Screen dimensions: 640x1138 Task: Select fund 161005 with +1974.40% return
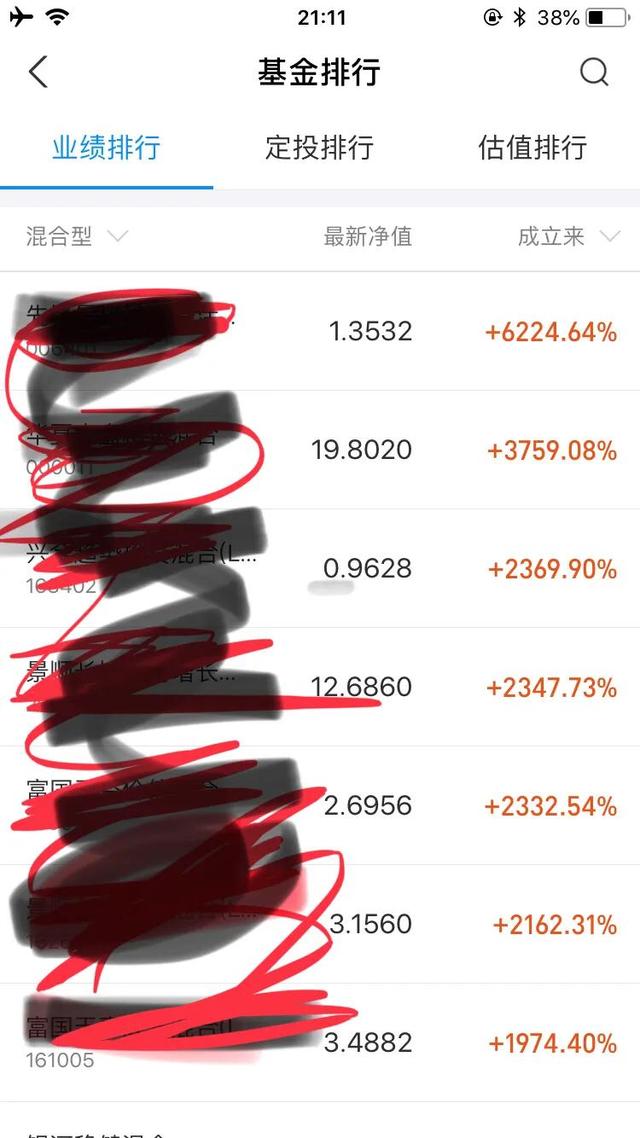(320, 1043)
